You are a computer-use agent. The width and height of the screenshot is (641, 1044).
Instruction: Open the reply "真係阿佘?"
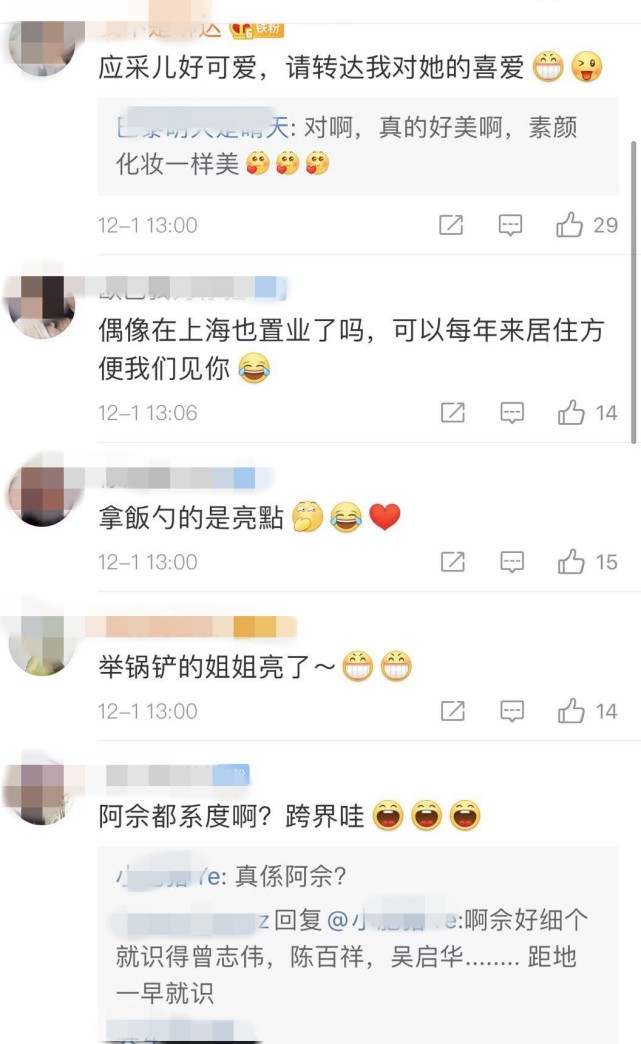pyautogui.click(x=290, y=877)
